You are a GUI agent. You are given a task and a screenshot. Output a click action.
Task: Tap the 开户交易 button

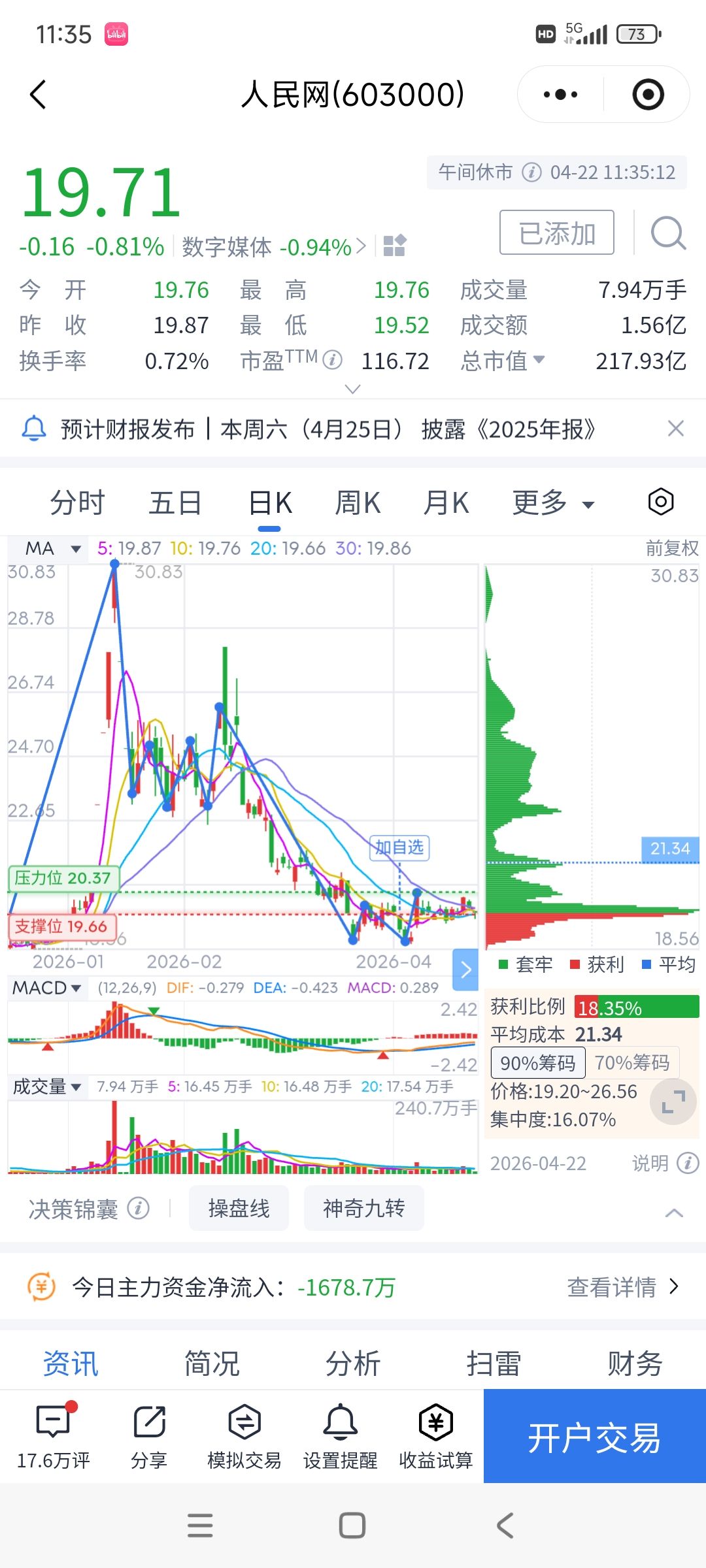(x=594, y=1436)
